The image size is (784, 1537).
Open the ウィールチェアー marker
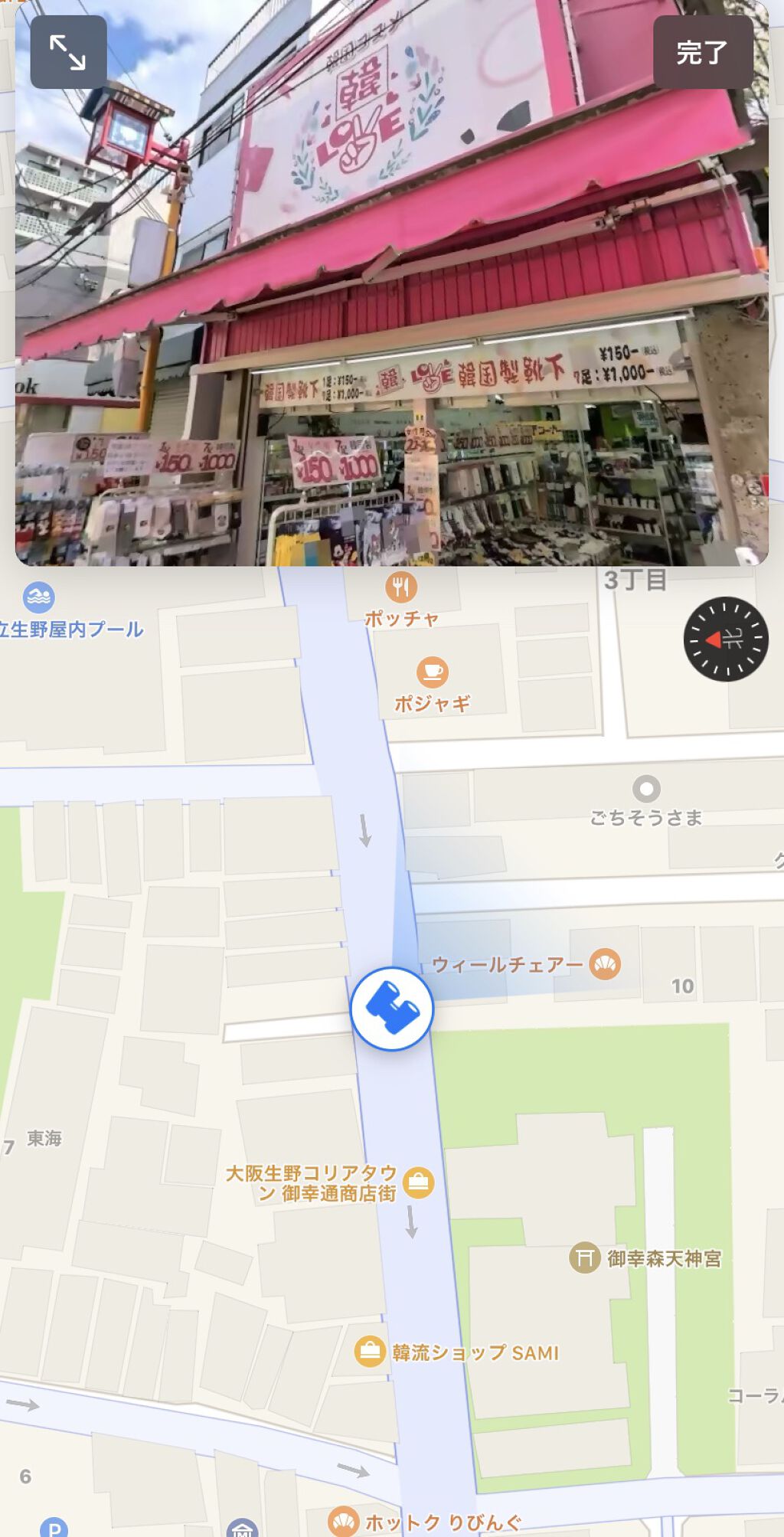[605, 964]
